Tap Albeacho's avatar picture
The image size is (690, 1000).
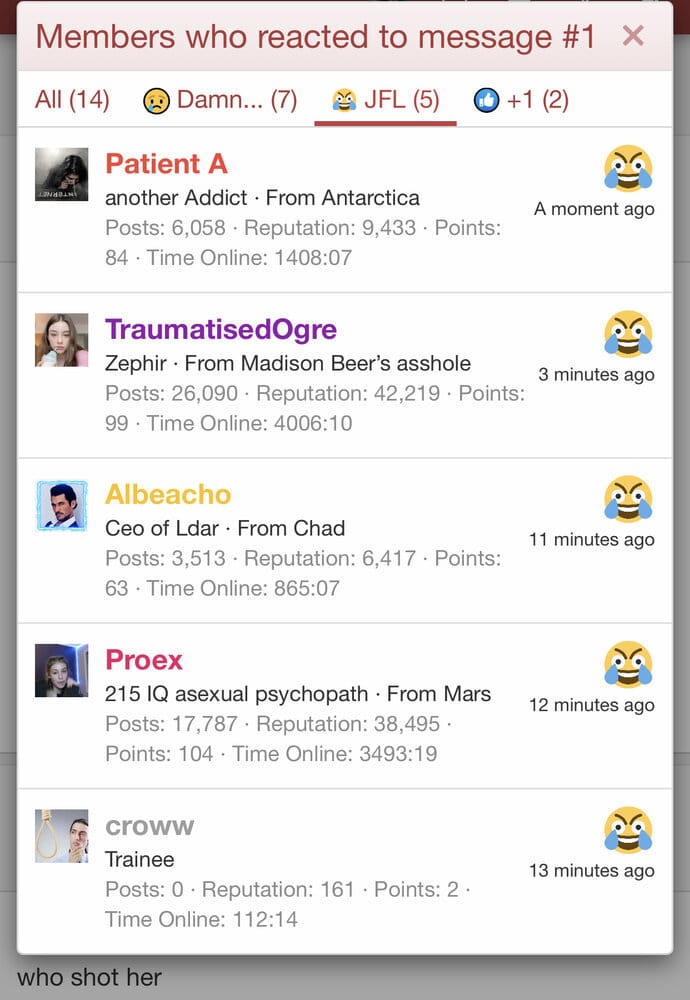(x=61, y=505)
